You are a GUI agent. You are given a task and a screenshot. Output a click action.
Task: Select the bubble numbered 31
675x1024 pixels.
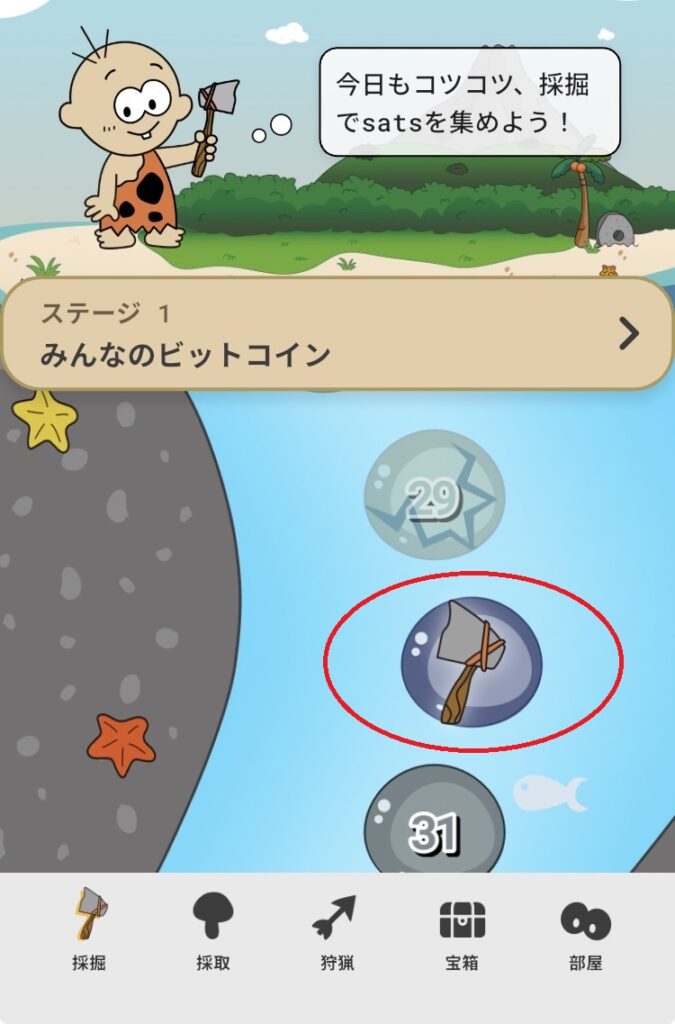tap(434, 825)
